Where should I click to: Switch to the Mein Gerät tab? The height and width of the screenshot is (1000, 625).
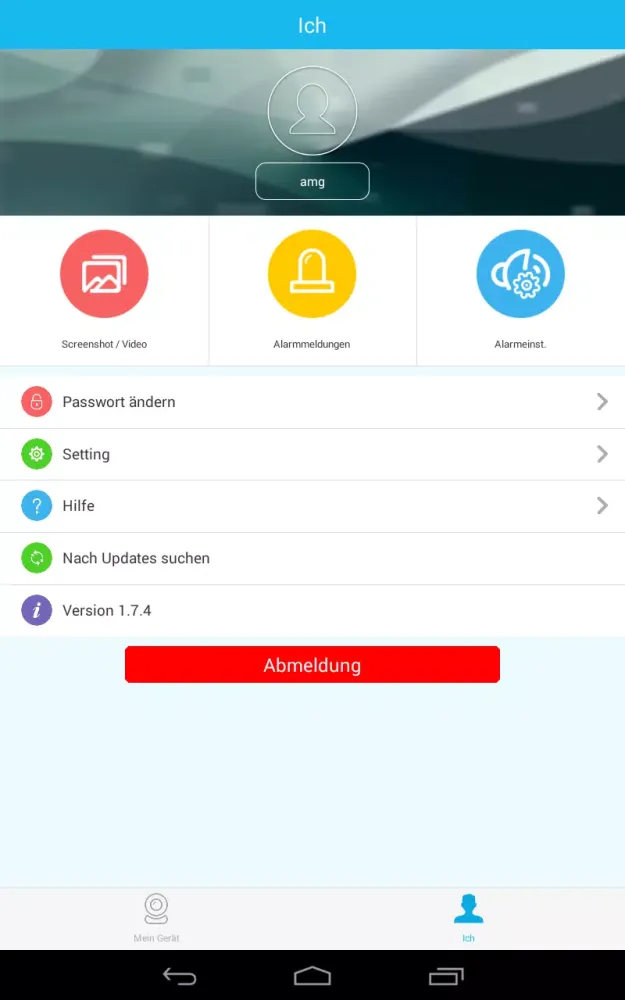156,918
